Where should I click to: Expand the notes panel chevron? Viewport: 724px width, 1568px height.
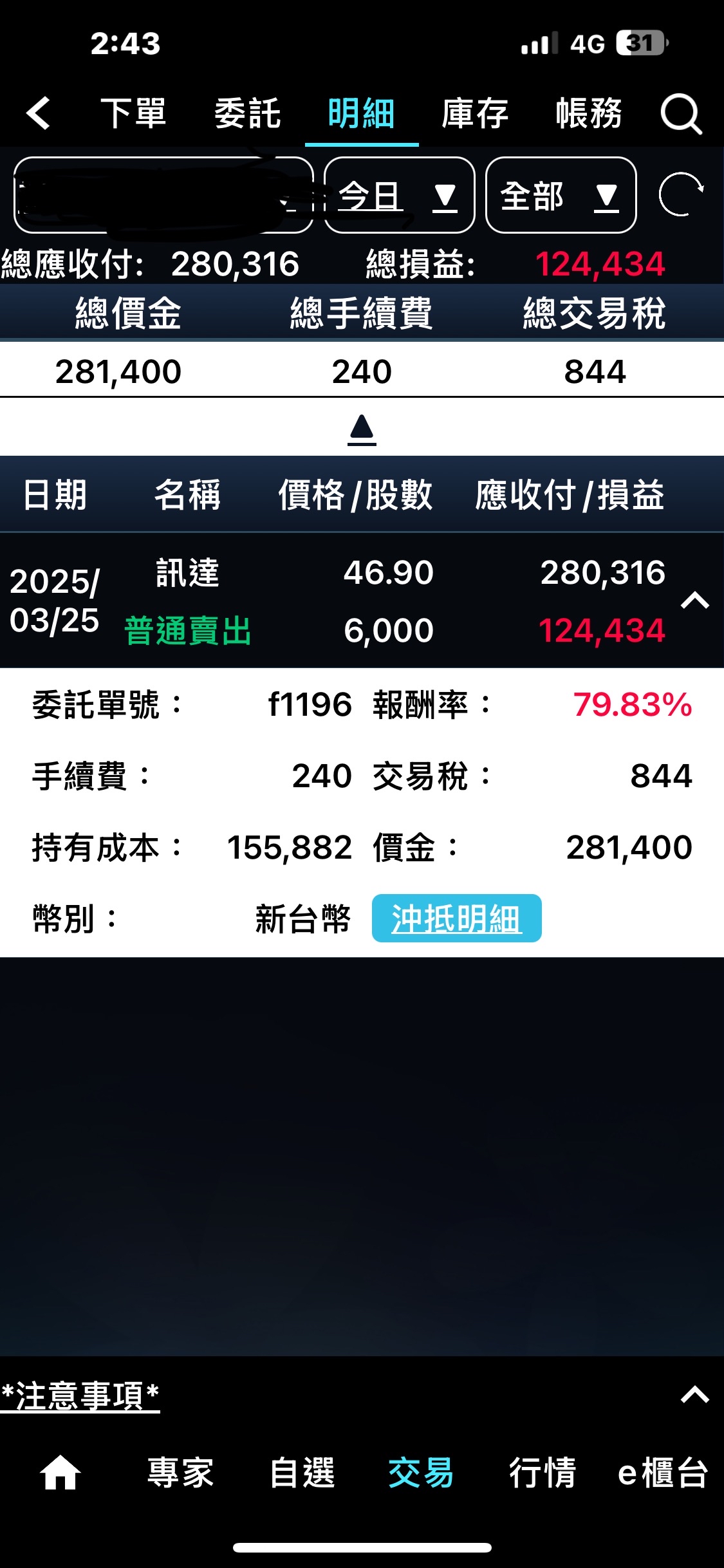(x=695, y=1395)
